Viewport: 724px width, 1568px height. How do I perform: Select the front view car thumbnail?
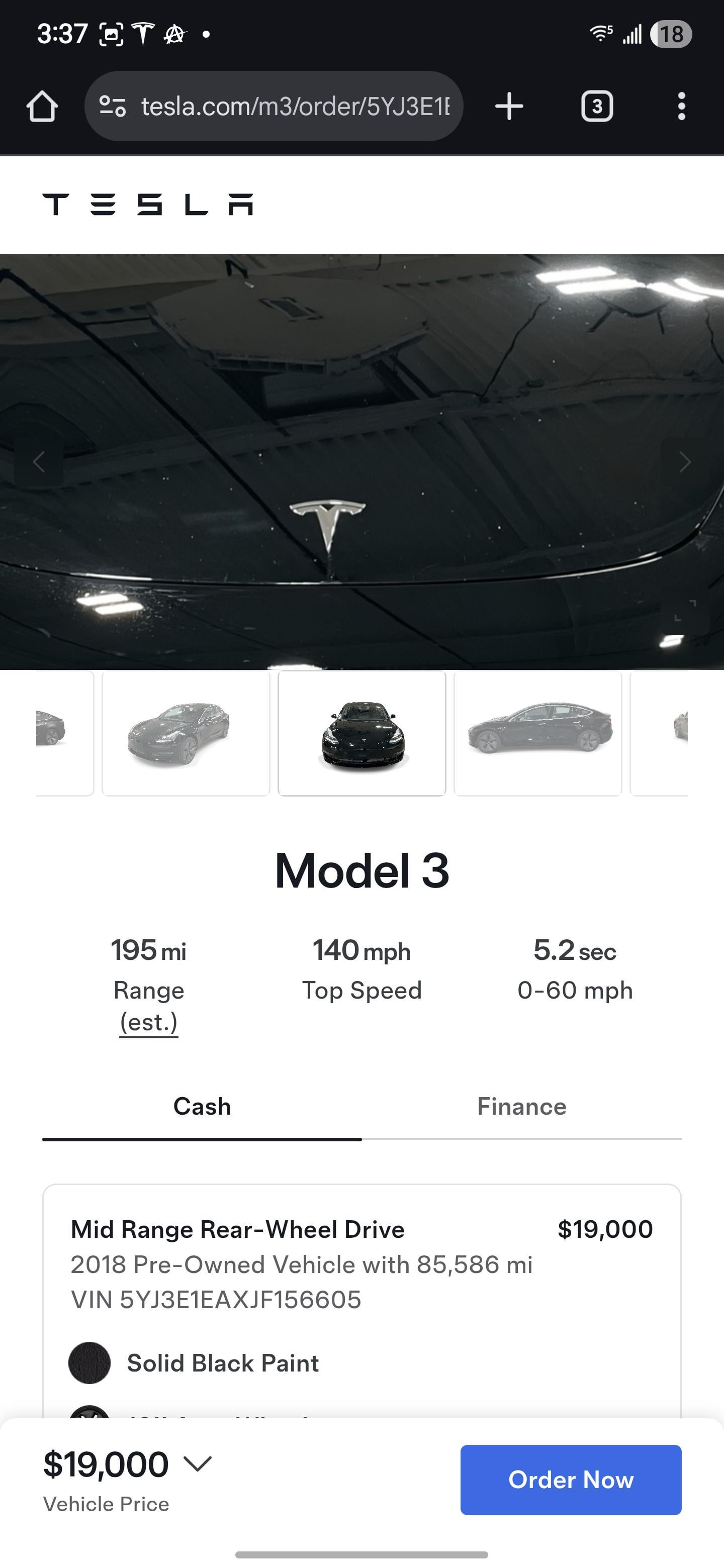coord(361,733)
